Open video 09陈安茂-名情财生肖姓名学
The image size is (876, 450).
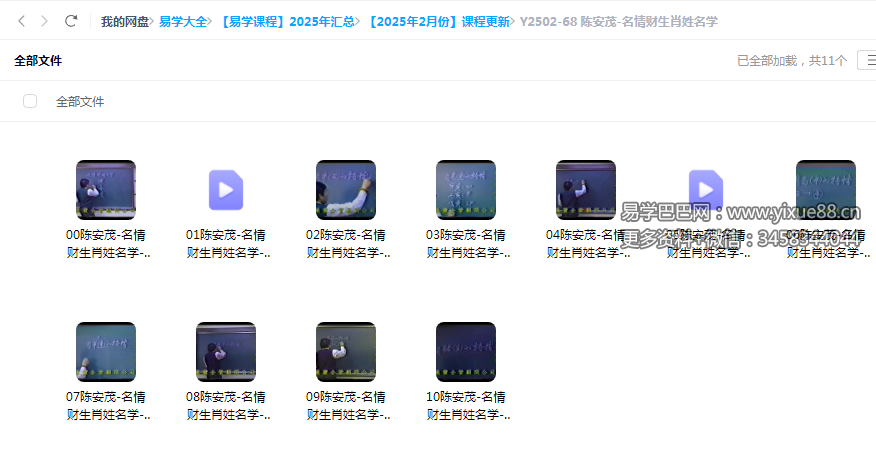tap(346, 352)
